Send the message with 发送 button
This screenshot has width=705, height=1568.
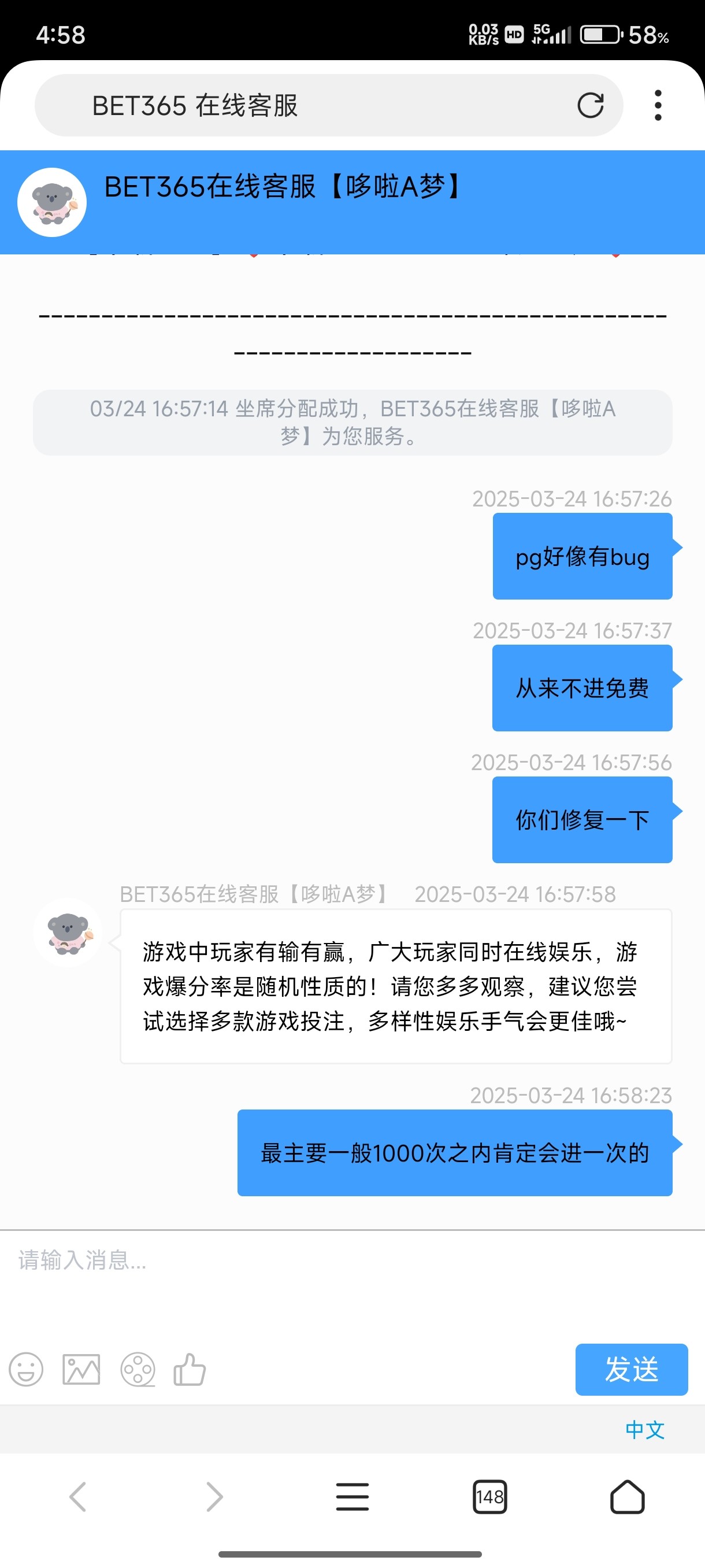click(x=632, y=1370)
